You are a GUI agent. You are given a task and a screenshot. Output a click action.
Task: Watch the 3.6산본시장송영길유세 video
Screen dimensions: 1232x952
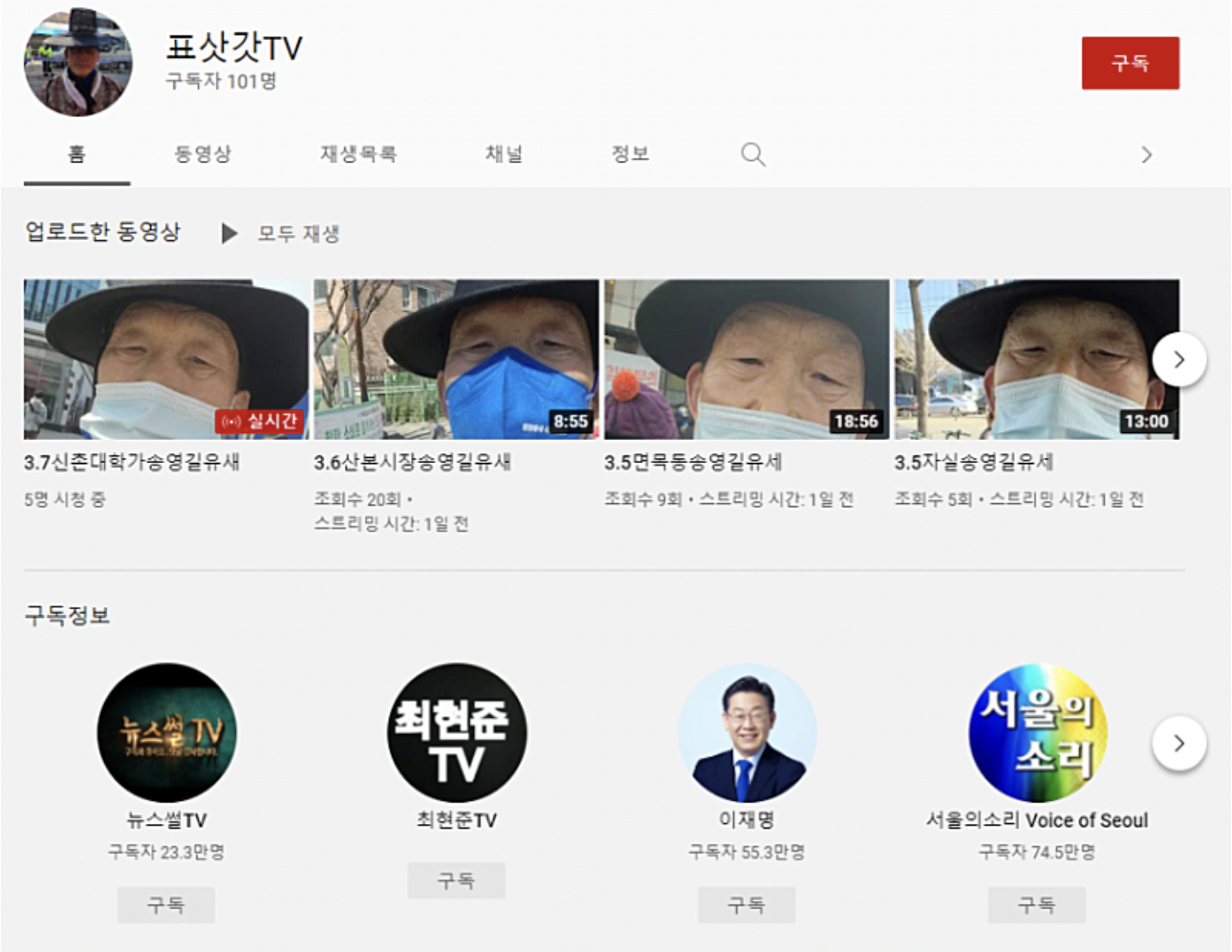click(456, 360)
